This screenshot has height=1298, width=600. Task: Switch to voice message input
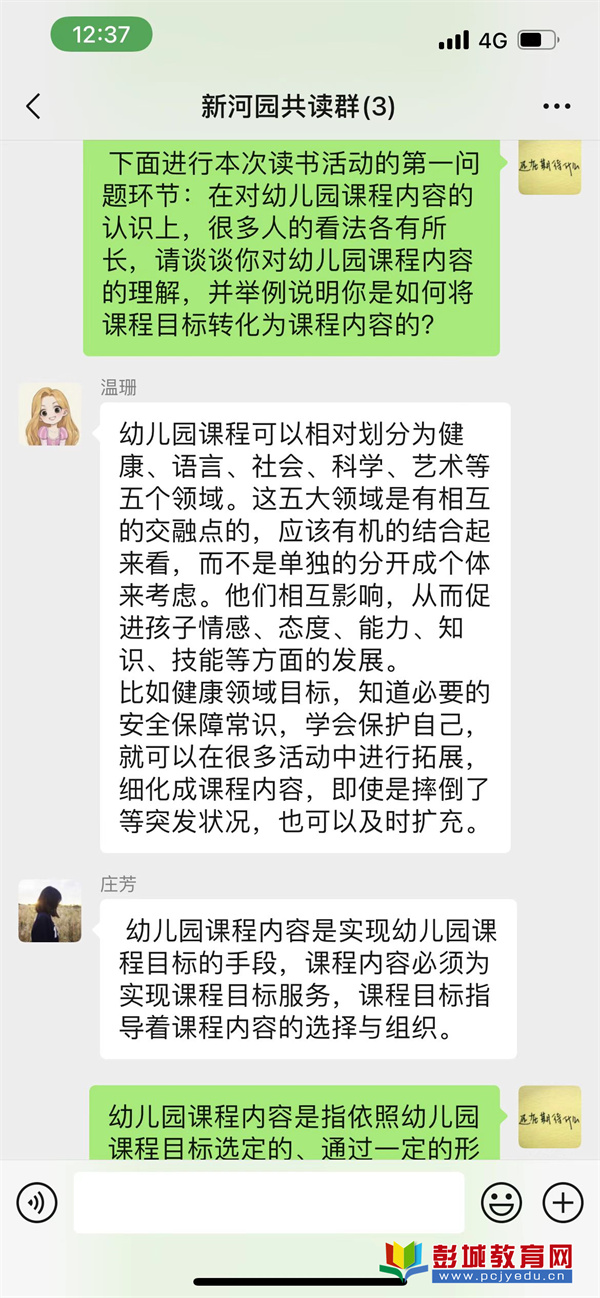coord(37,1202)
